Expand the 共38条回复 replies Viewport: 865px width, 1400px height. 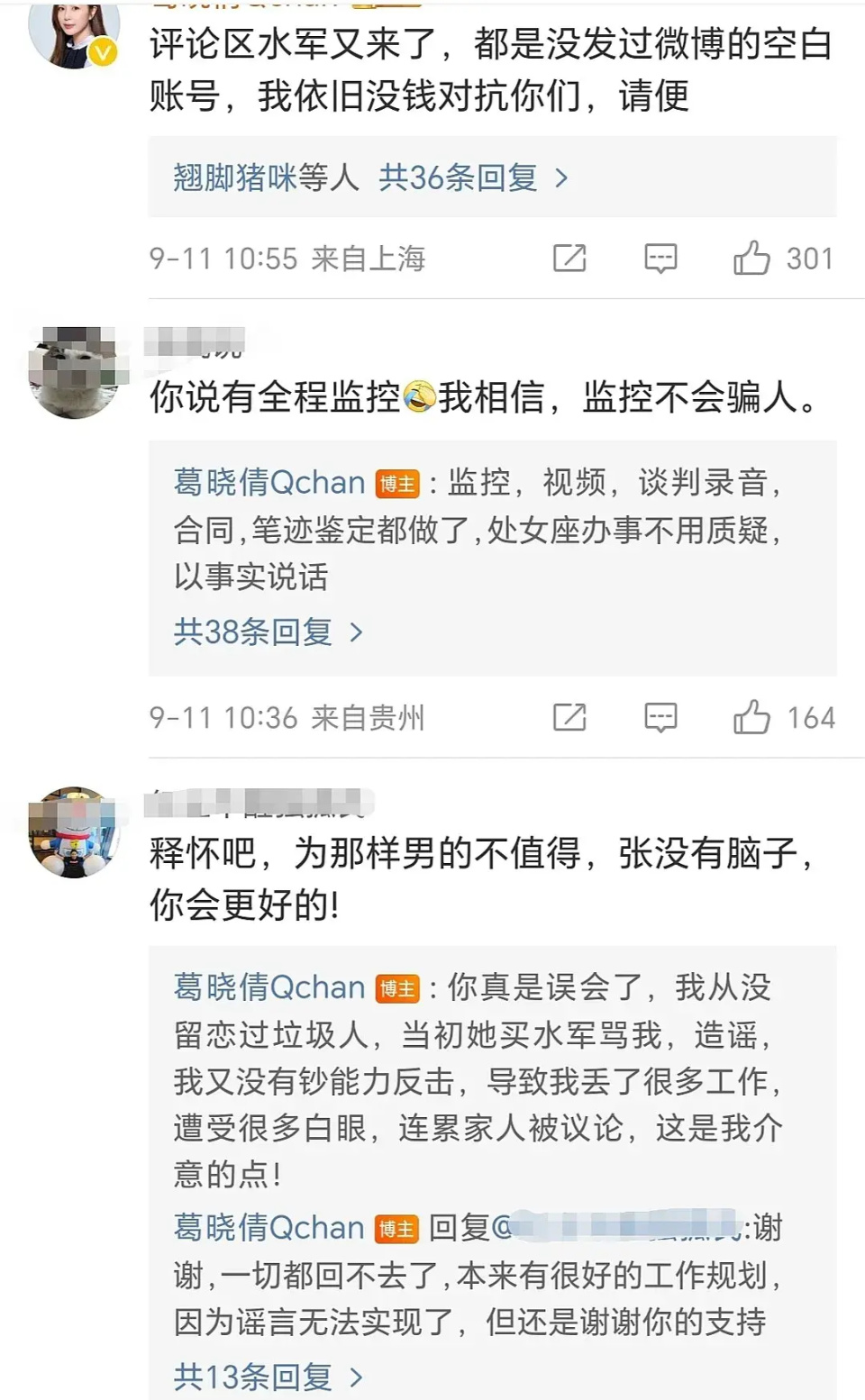(269, 632)
